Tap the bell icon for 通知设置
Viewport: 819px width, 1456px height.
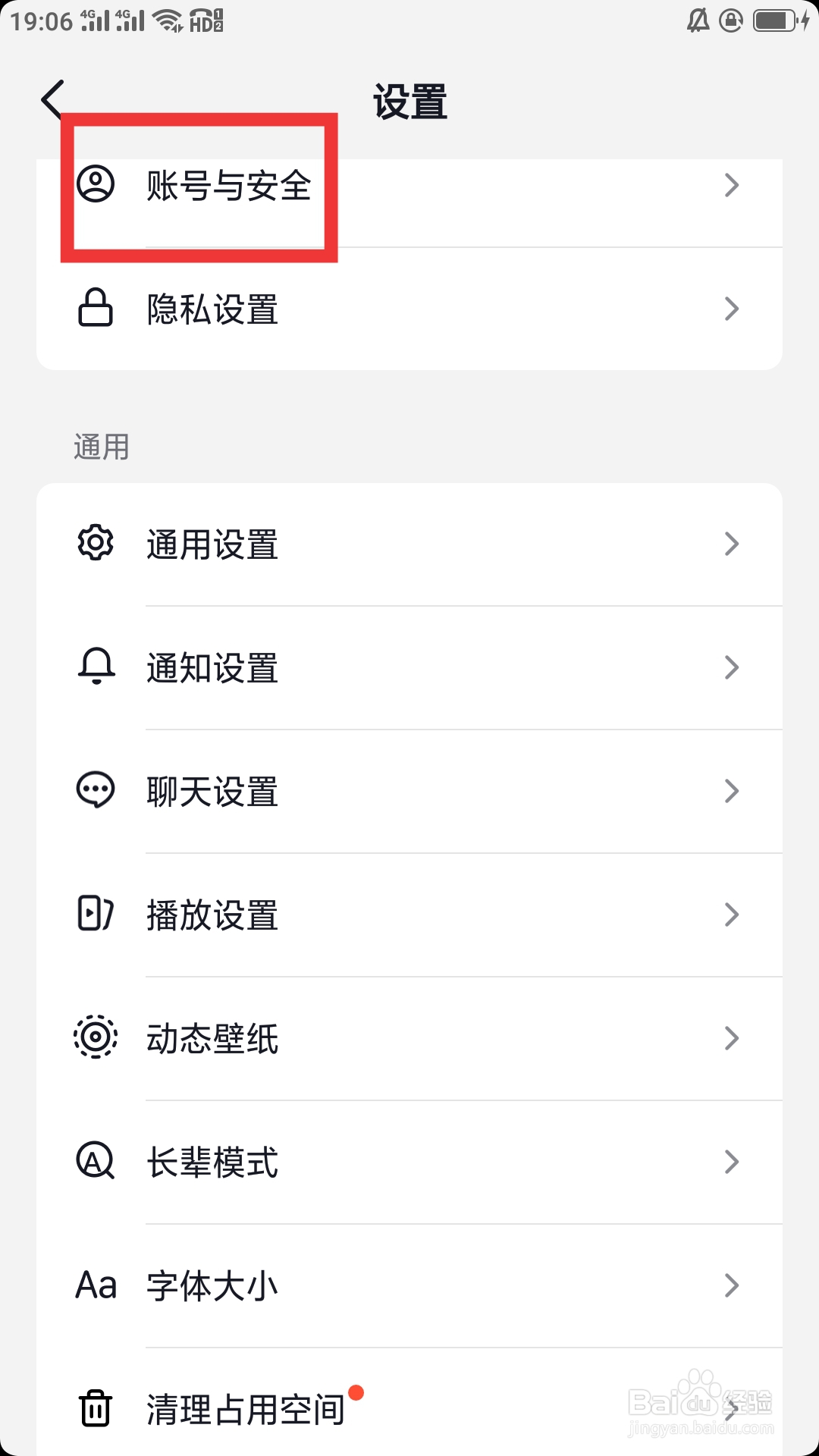pos(96,667)
